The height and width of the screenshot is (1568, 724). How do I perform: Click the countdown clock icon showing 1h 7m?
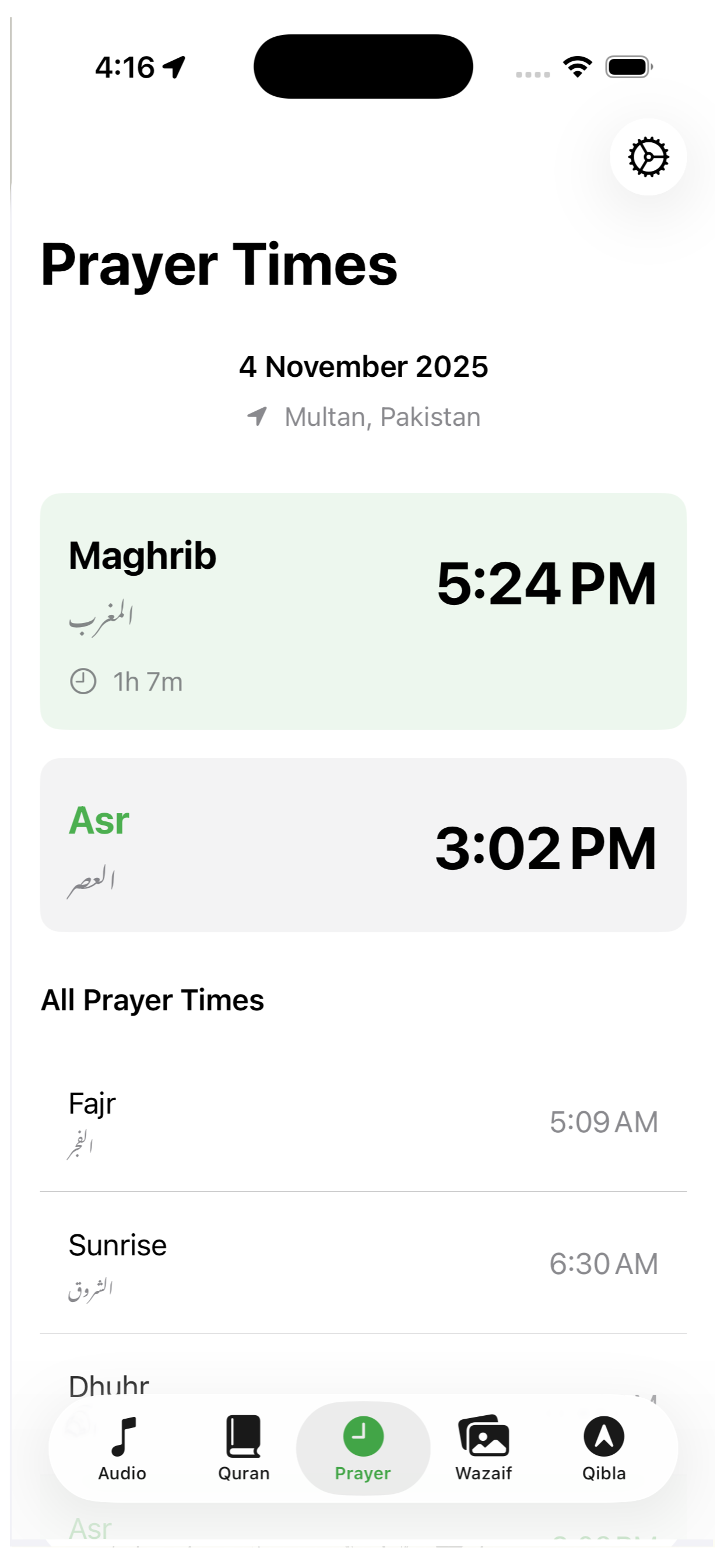83,681
